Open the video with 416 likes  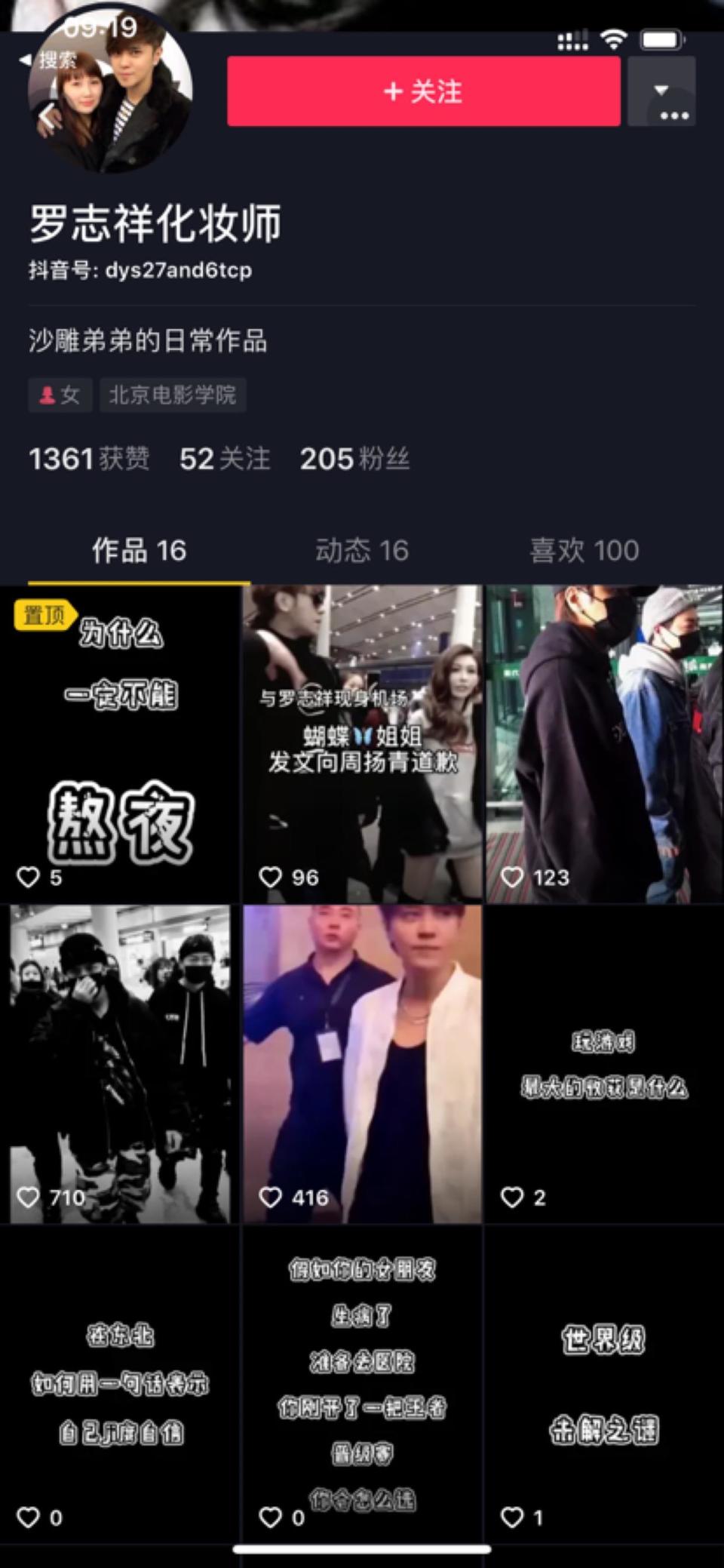click(x=362, y=1064)
